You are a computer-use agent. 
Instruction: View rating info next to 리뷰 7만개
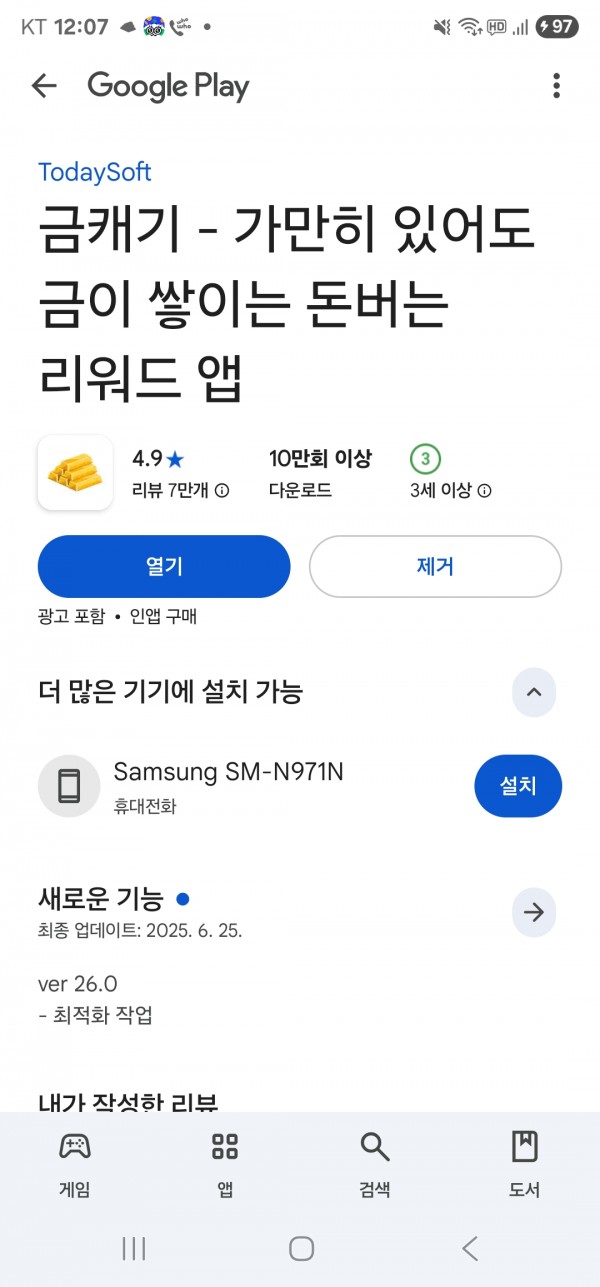coord(223,491)
